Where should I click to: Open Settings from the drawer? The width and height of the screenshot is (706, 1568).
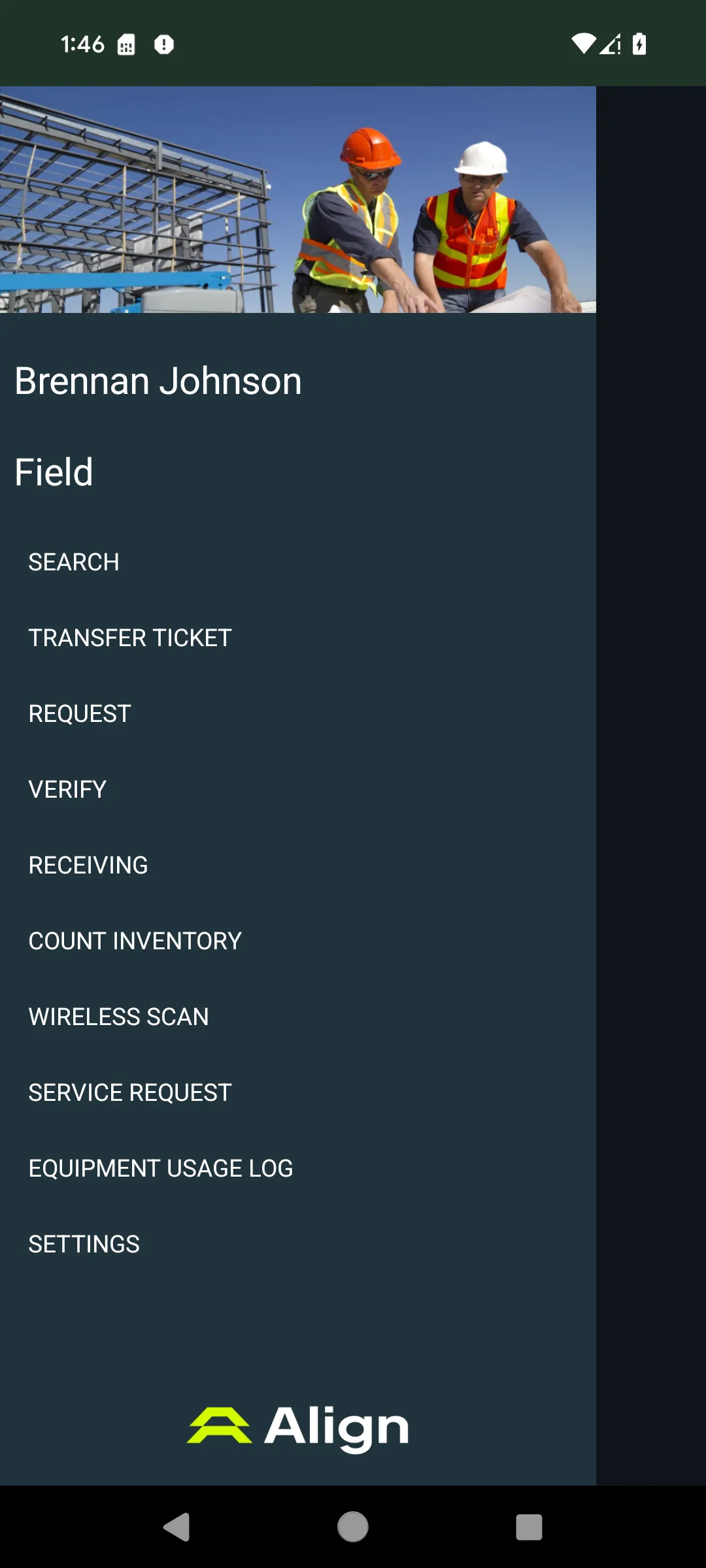click(84, 1244)
